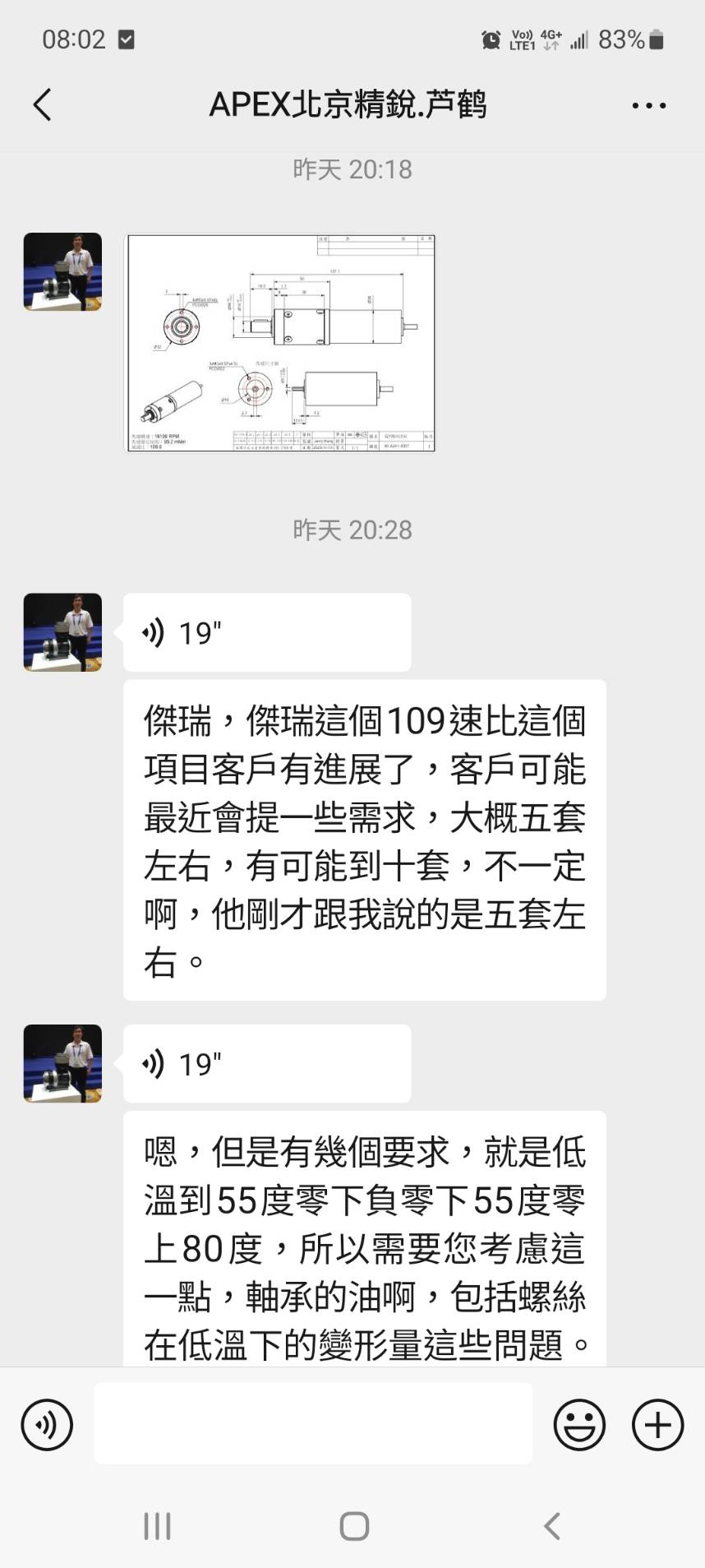Open the technical drawing image sent at 20:18
The height and width of the screenshot is (1568, 705).
point(279,343)
